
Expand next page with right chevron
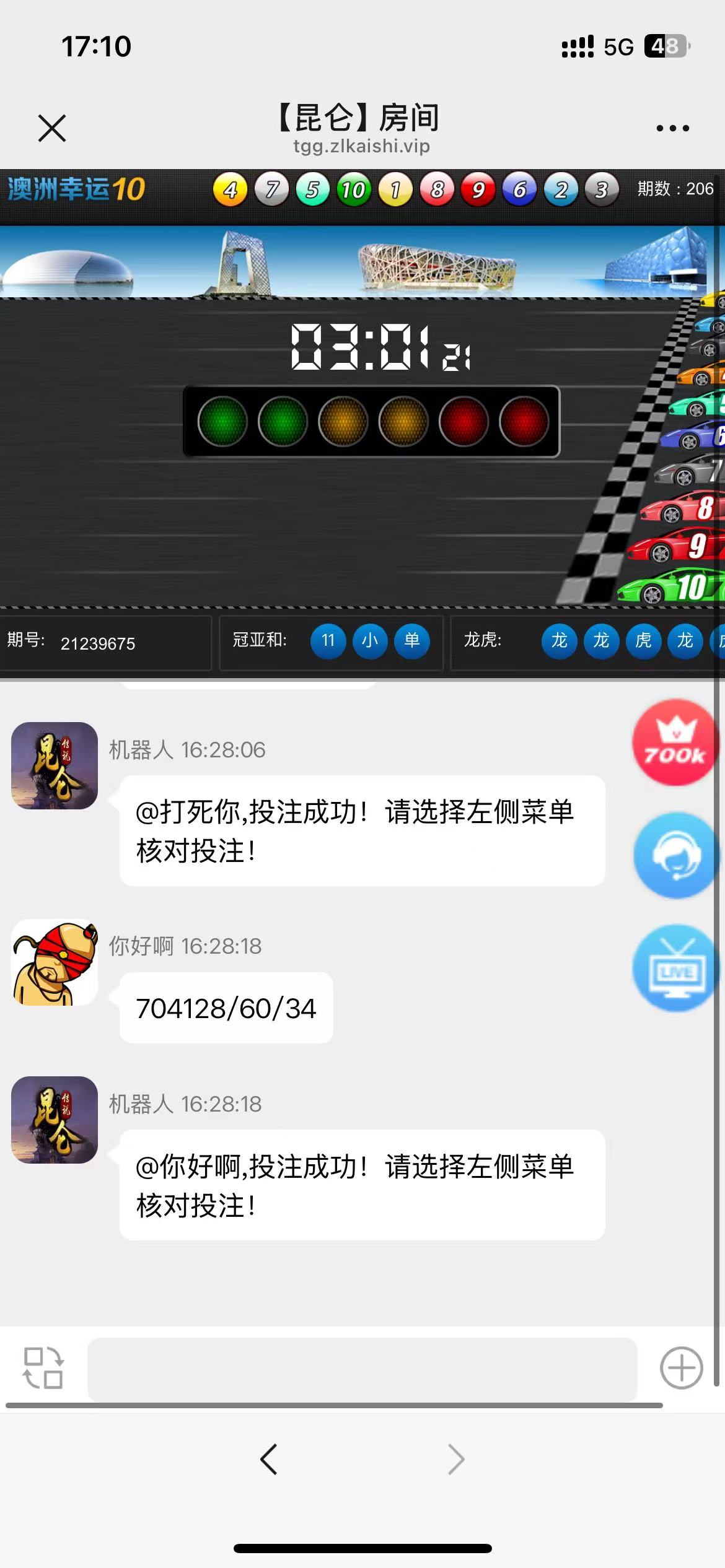click(x=456, y=1459)
